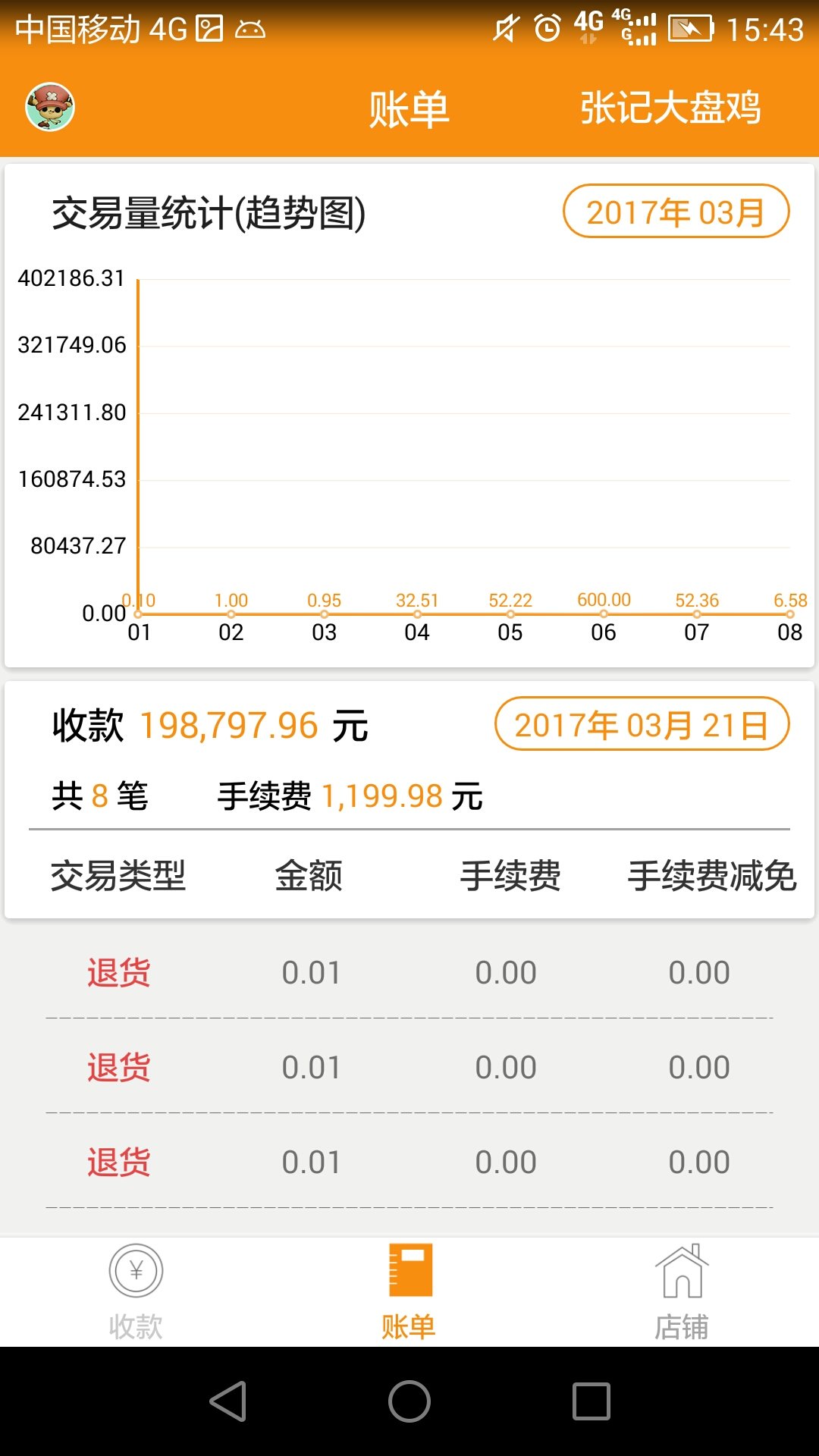This screenshot has height=1456, width=819.
Task: Change the month selector 2017年 03月
Action: click(676, 212)
